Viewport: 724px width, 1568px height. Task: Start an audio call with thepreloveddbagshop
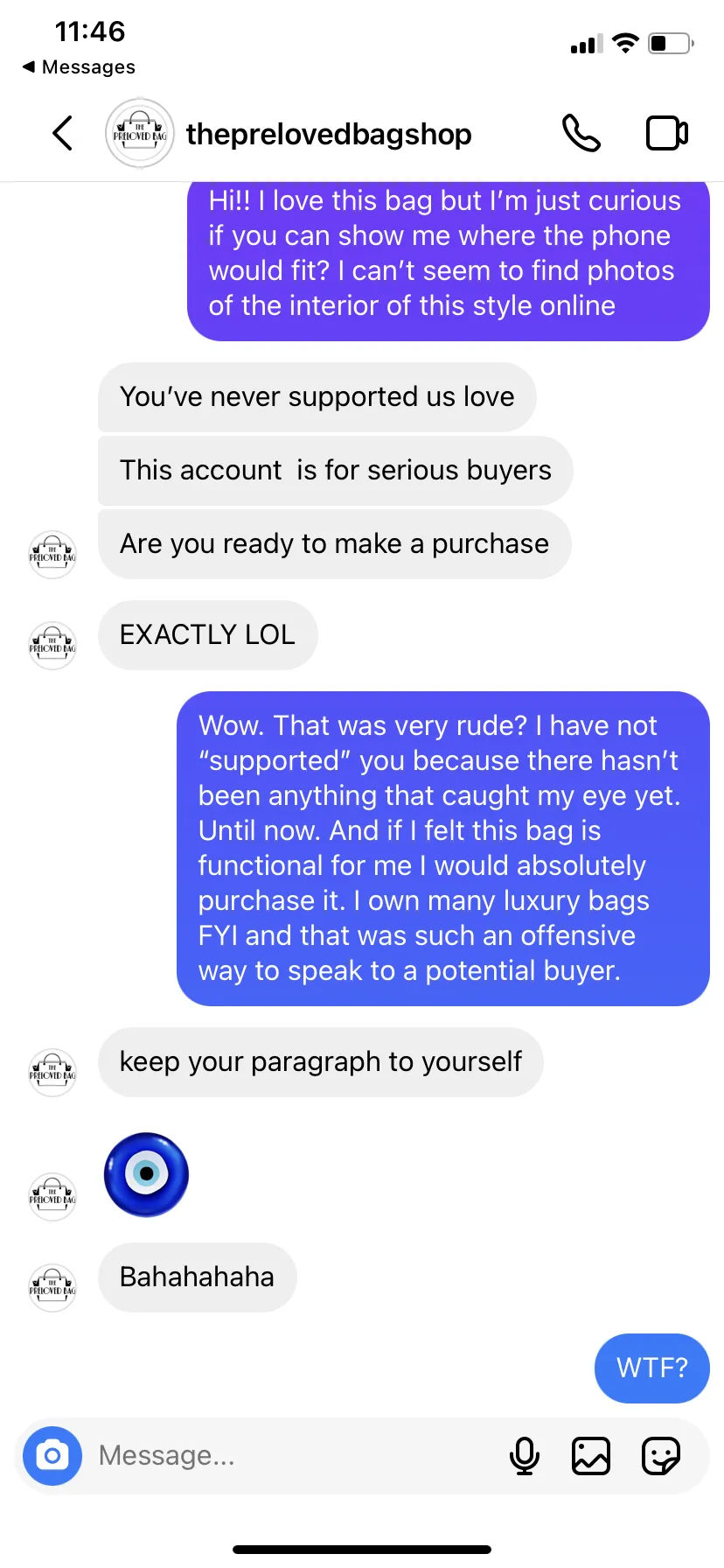(581, 133)
